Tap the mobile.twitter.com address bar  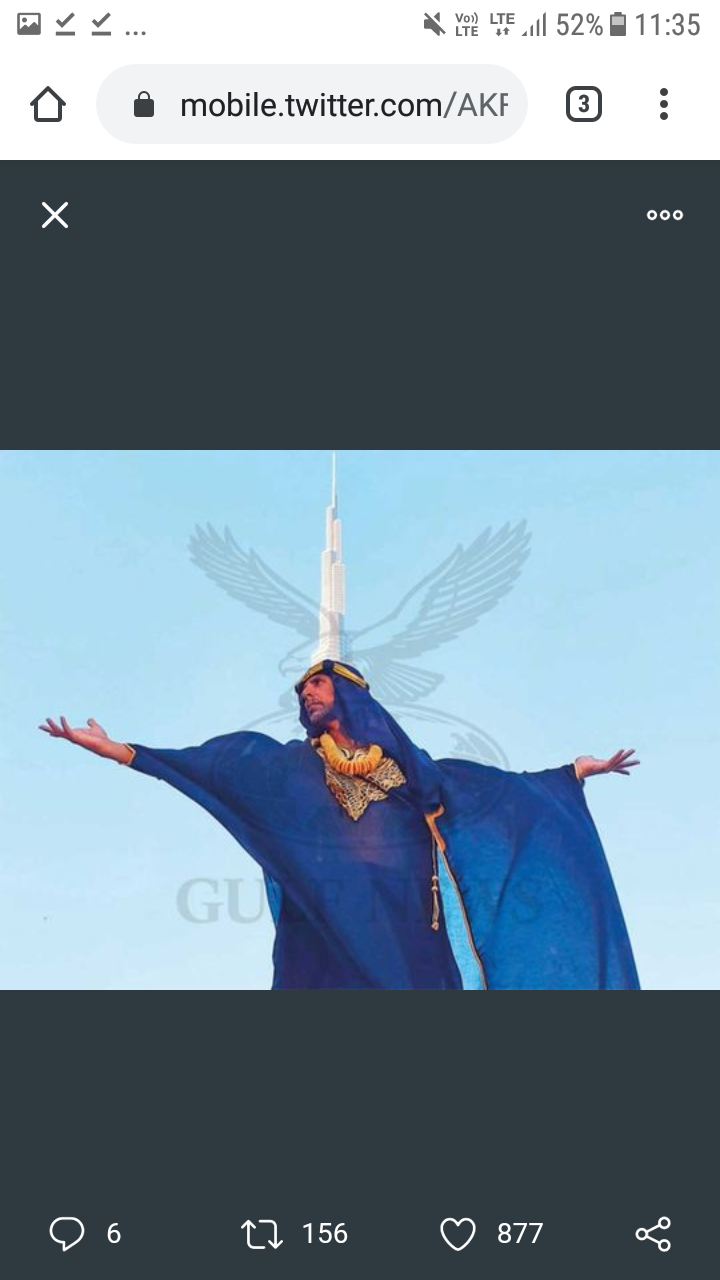point(311,104)
